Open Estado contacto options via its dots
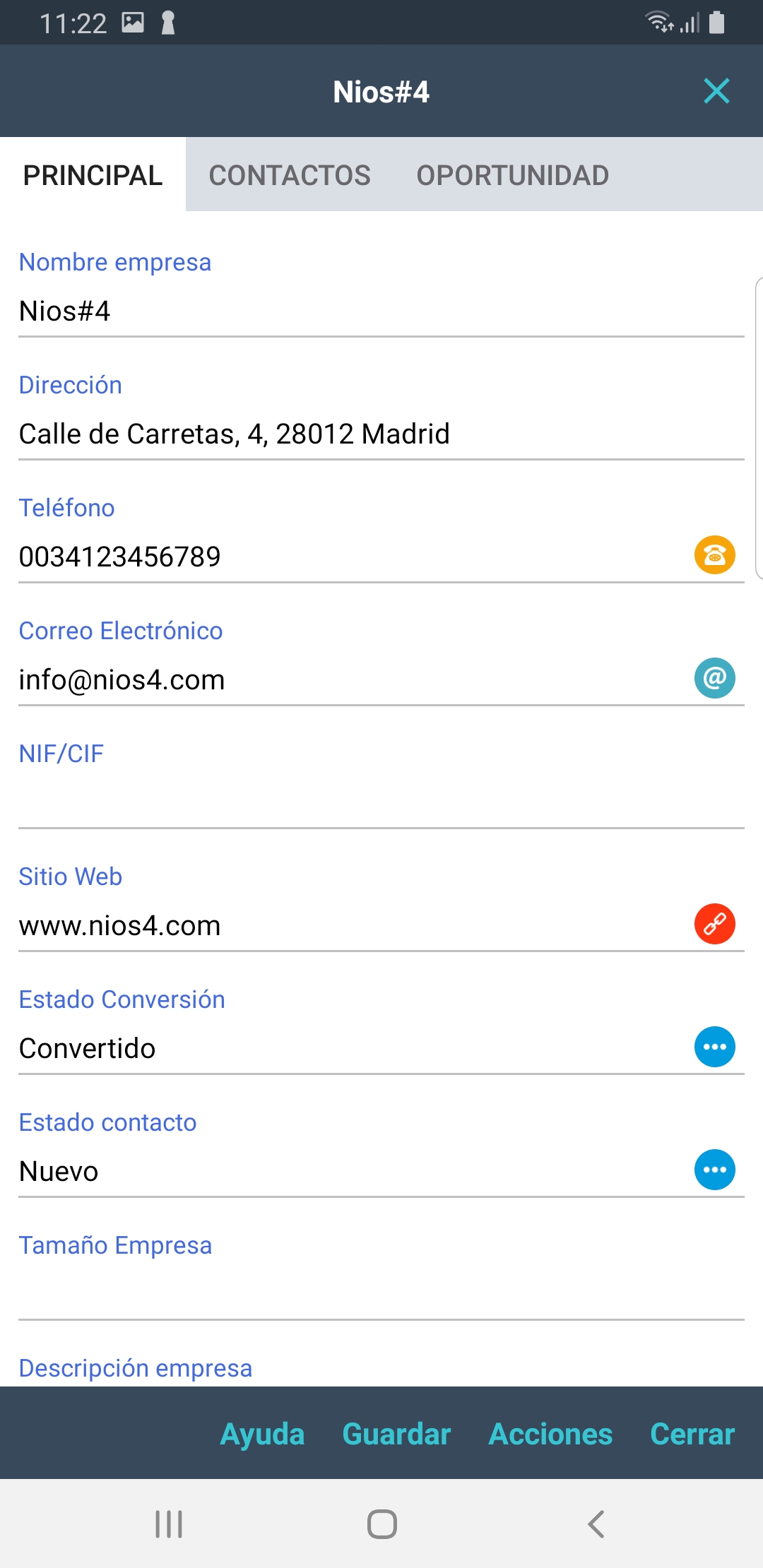The height and width of the screenshot is (1568, 763). pos(715,1170)
